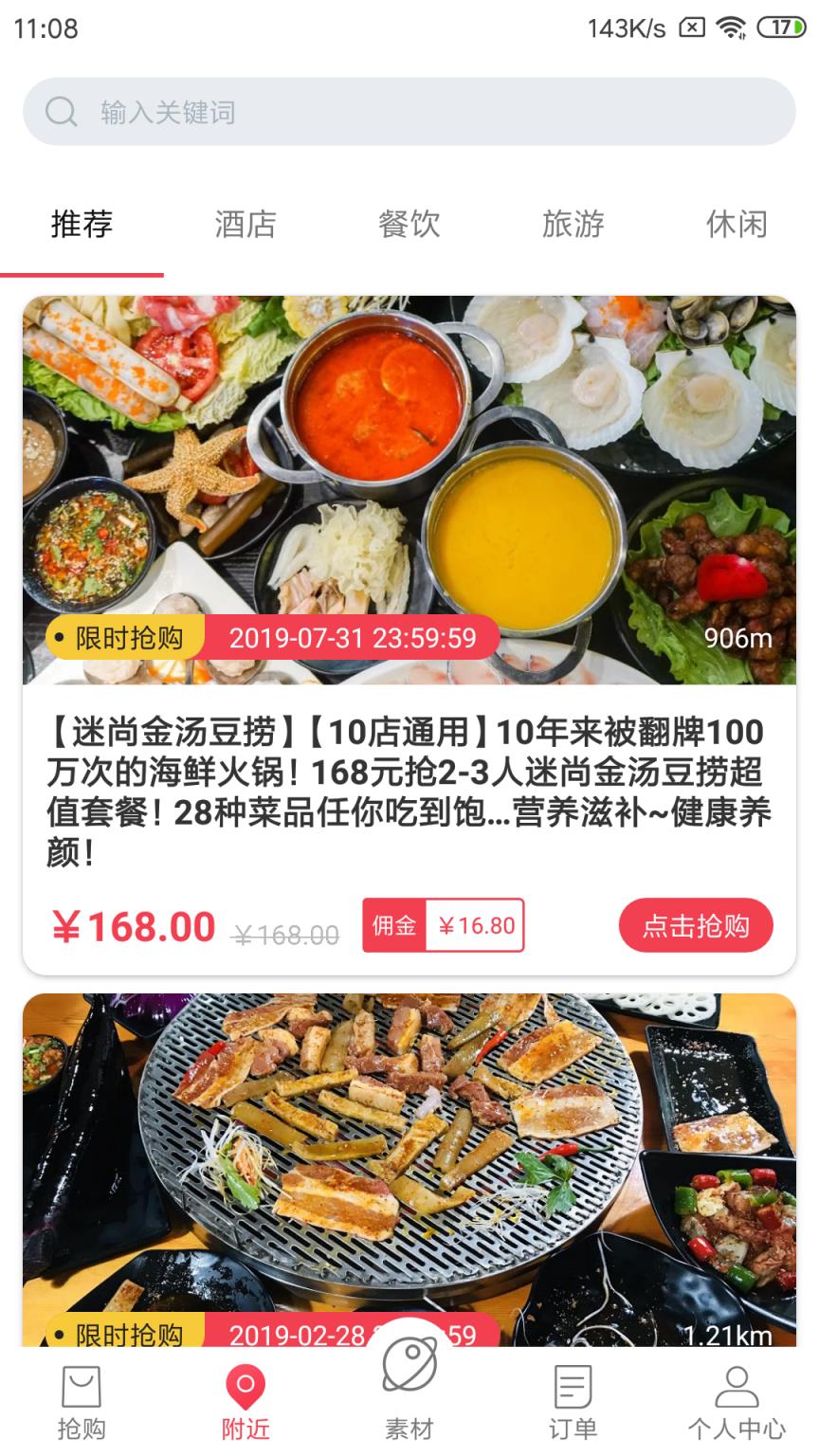
Task: Select the 附近 location pin icon
Action: click(x=245, y=1387)
